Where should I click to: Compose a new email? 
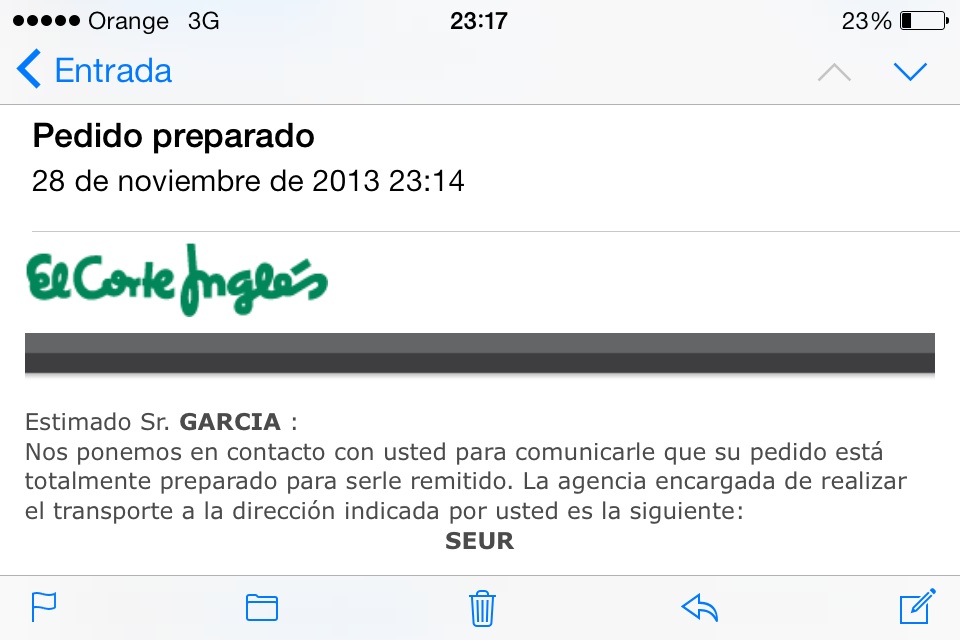[x=917, y=606]
